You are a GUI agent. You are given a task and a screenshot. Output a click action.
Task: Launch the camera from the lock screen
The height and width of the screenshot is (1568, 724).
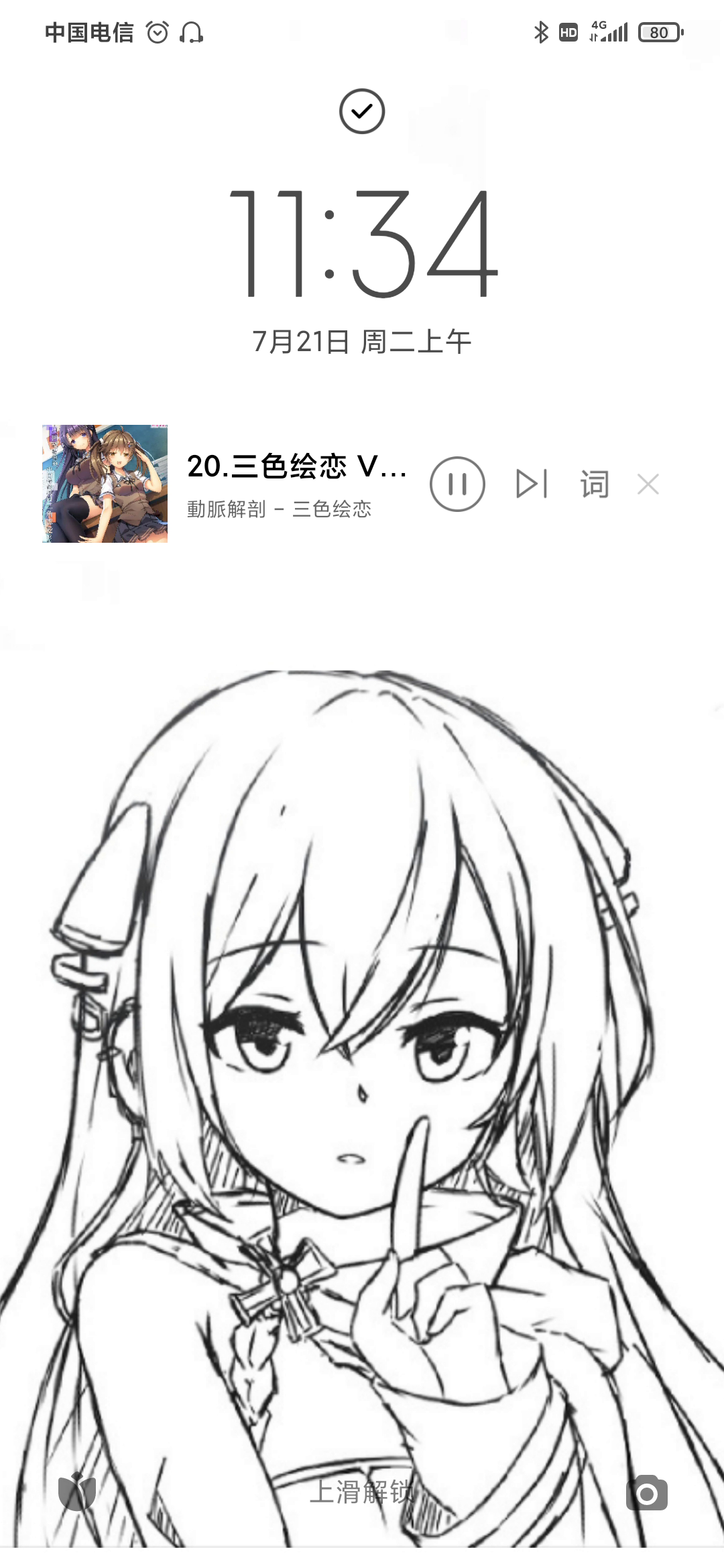point(647,1492)
